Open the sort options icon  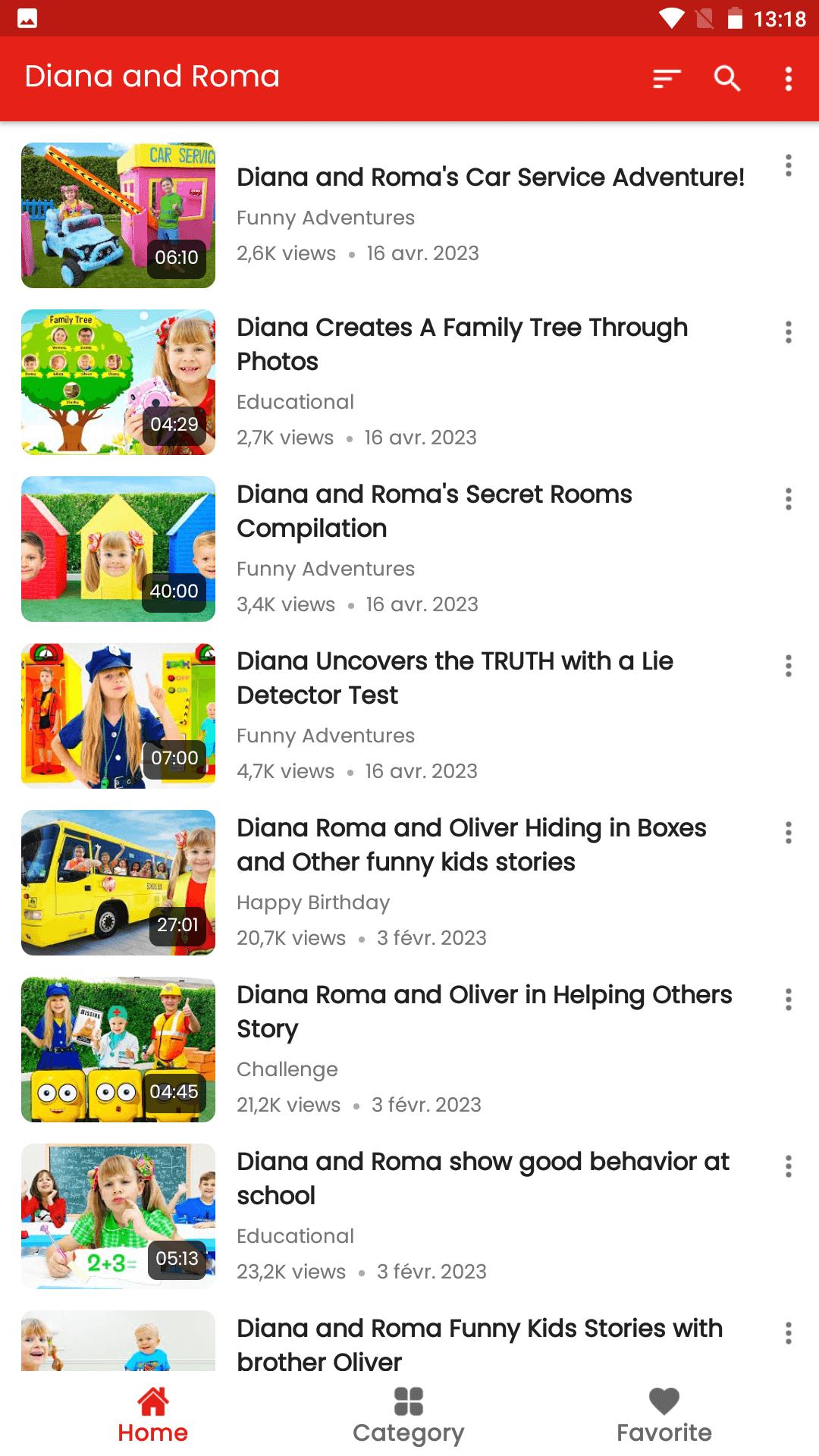[x=667, y=78]
